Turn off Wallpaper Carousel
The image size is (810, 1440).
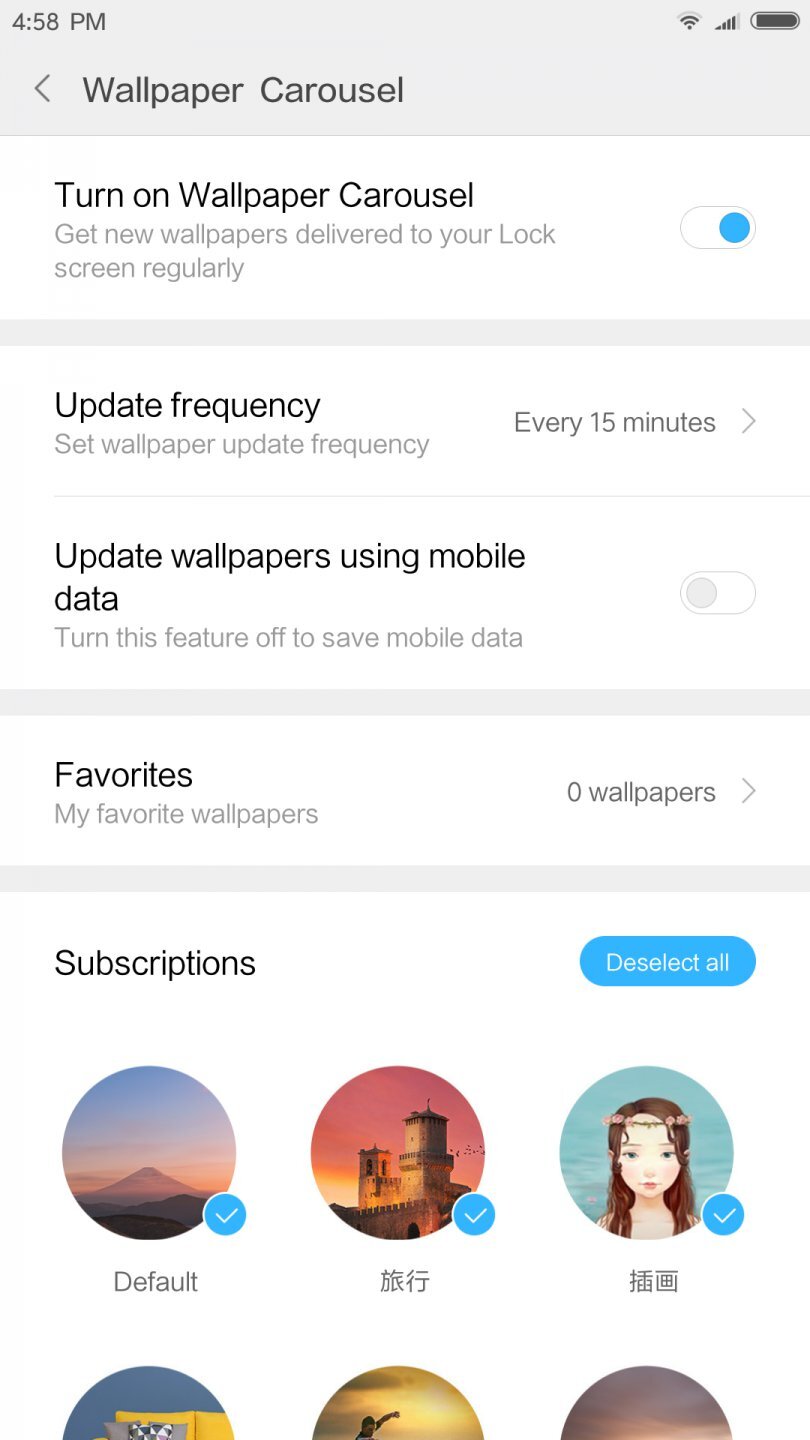coord(717,227)
